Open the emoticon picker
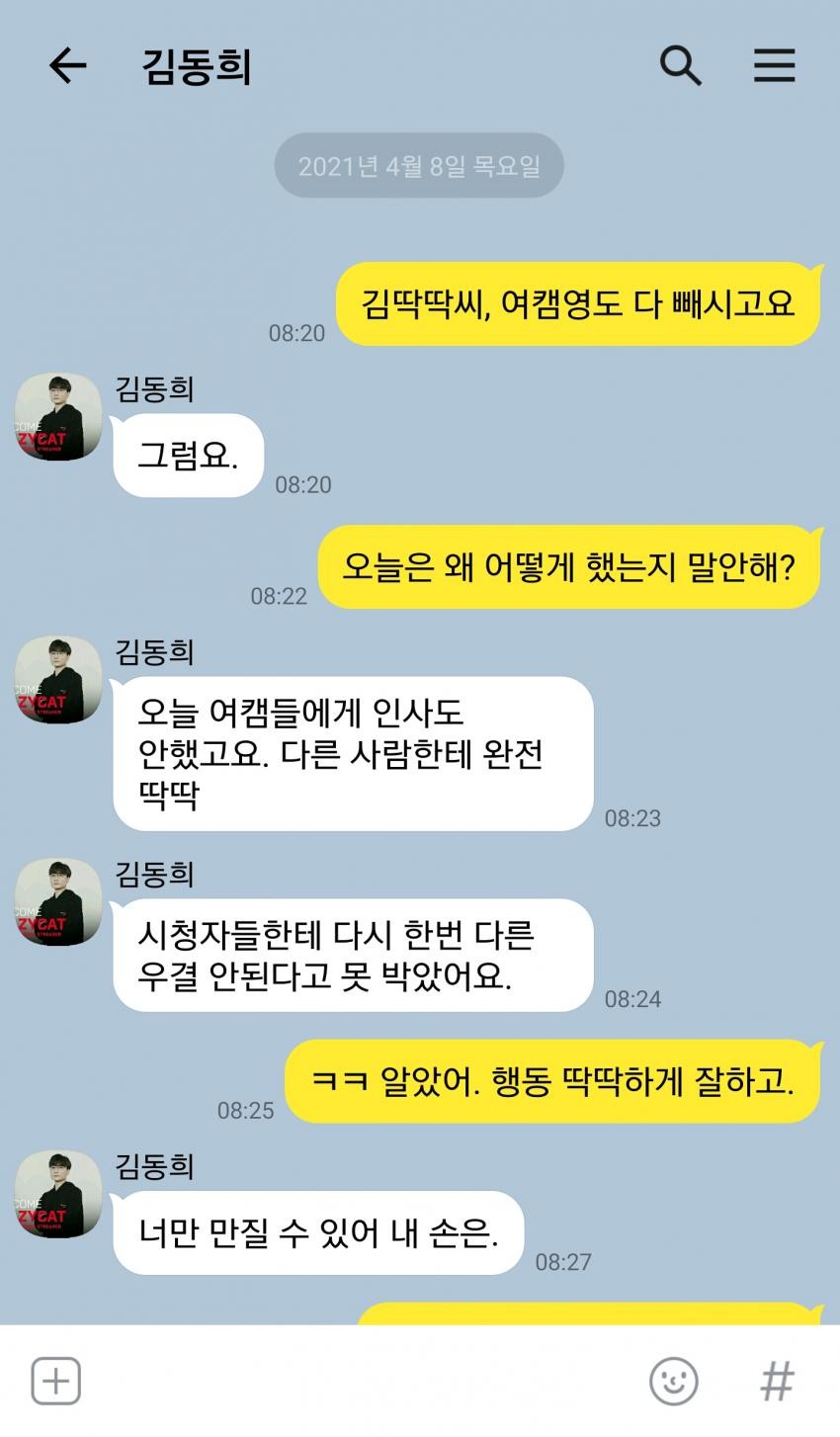 point(674,1381)
